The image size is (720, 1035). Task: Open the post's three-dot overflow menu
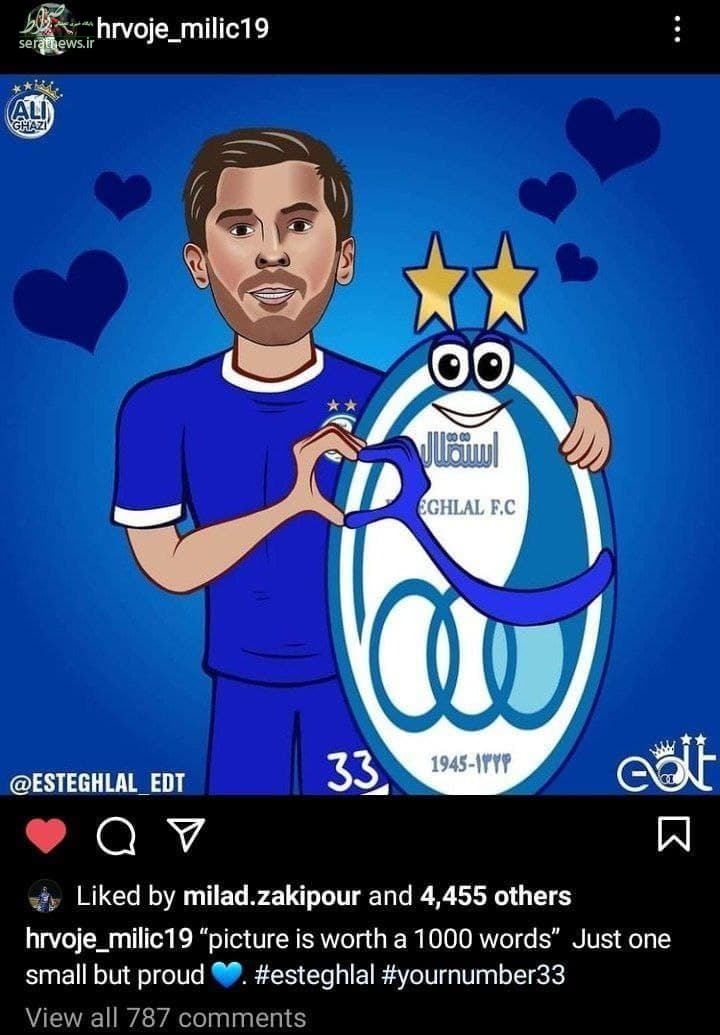[678, 30]
